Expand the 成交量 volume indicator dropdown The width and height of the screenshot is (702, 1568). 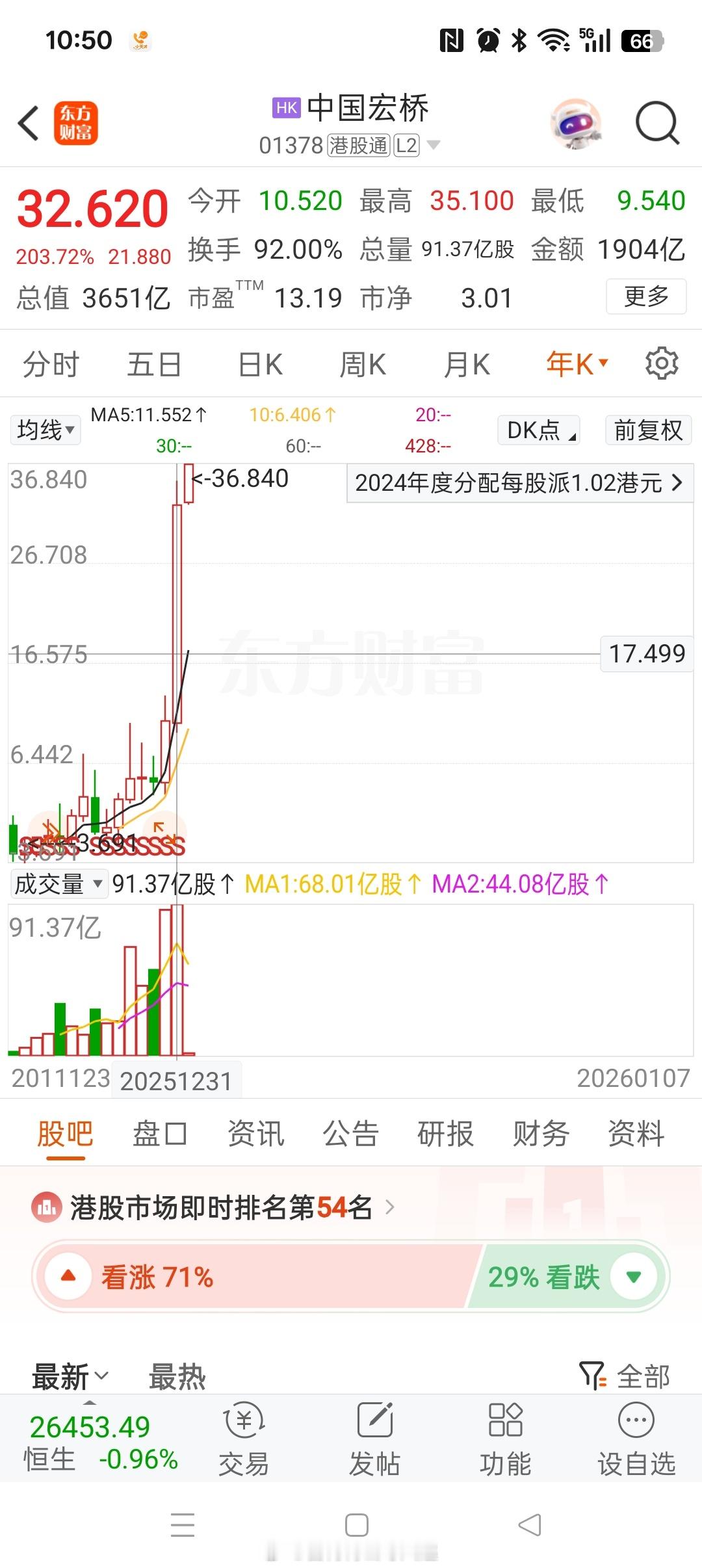(58, 884)
